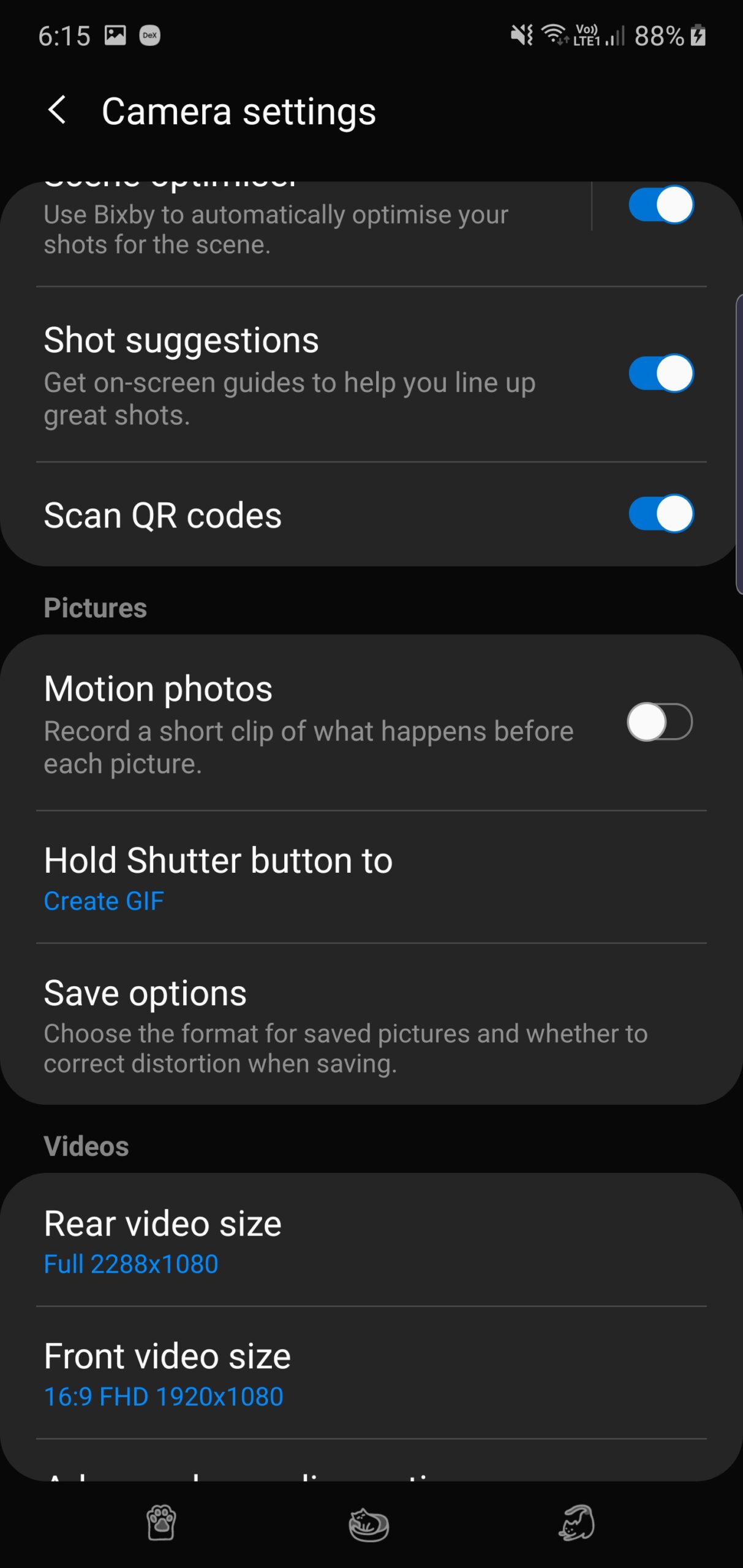Enable Motion photos
Image resolution: width=743 pixels, height=1568 pixels.
tap(659, 722)
